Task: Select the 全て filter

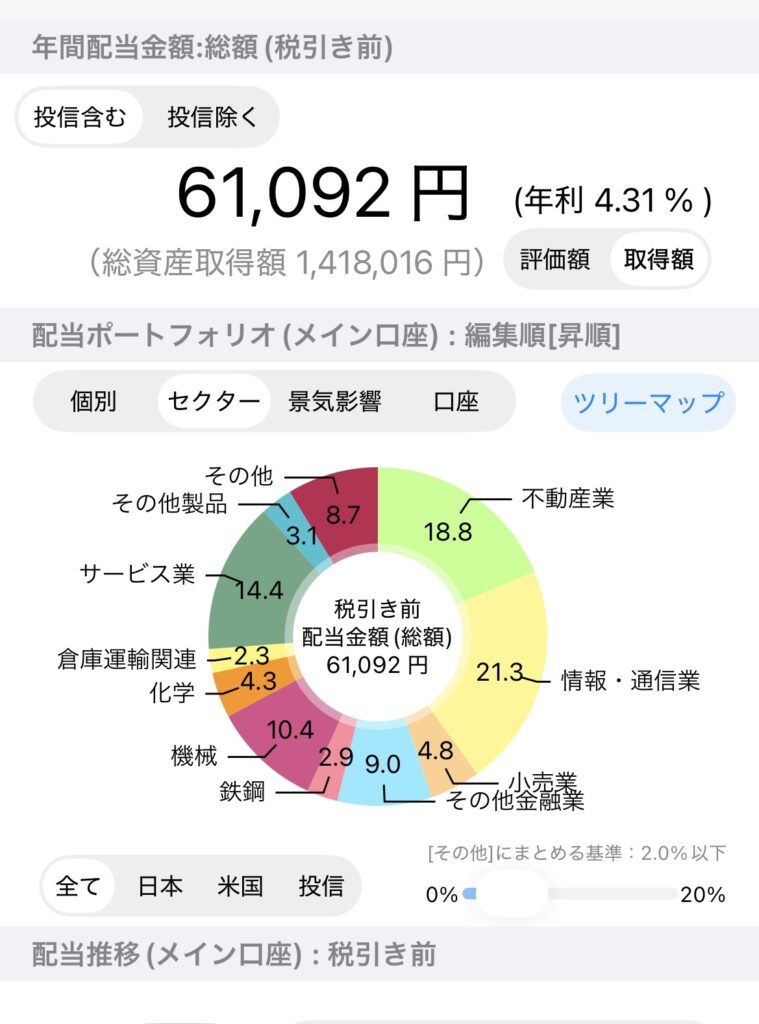Action: pyautogui.click(x=78, y=886)
